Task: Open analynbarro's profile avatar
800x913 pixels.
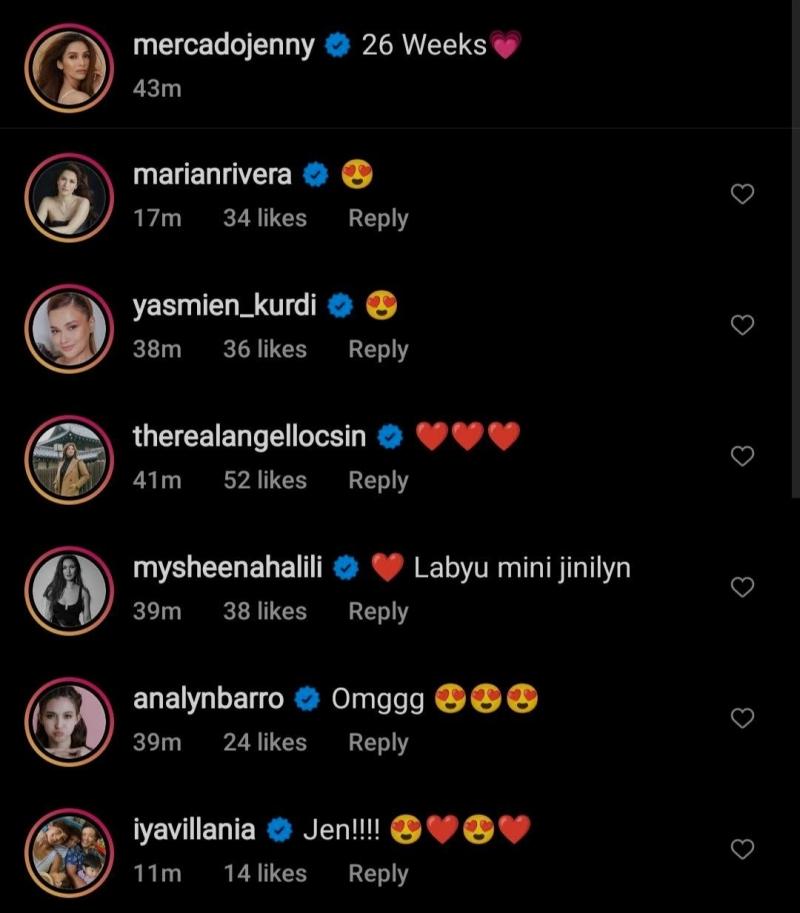Action: click(69, 720)
